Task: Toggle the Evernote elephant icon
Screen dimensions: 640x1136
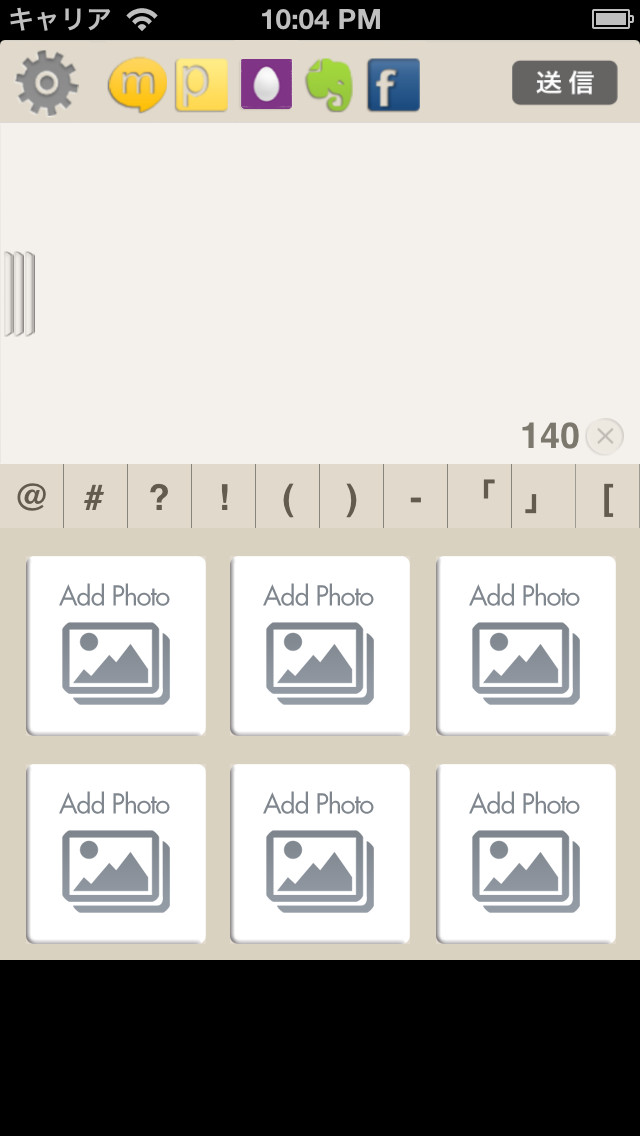Action: (329, 85)
